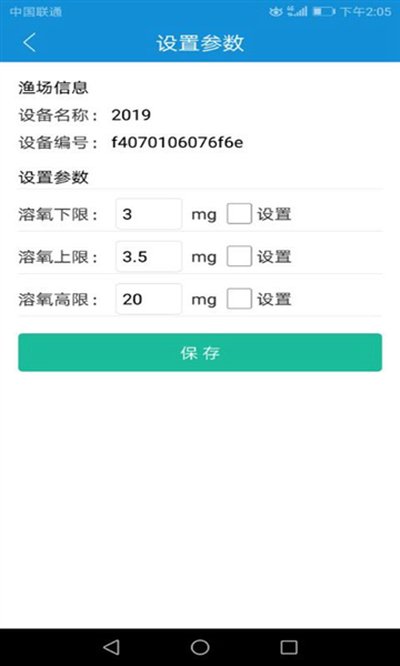Image resolution: width=400 pixels, height=666 pixels.
Task: Check the 设置 box for 溶氧下限
Action: [x=239, y=214]
